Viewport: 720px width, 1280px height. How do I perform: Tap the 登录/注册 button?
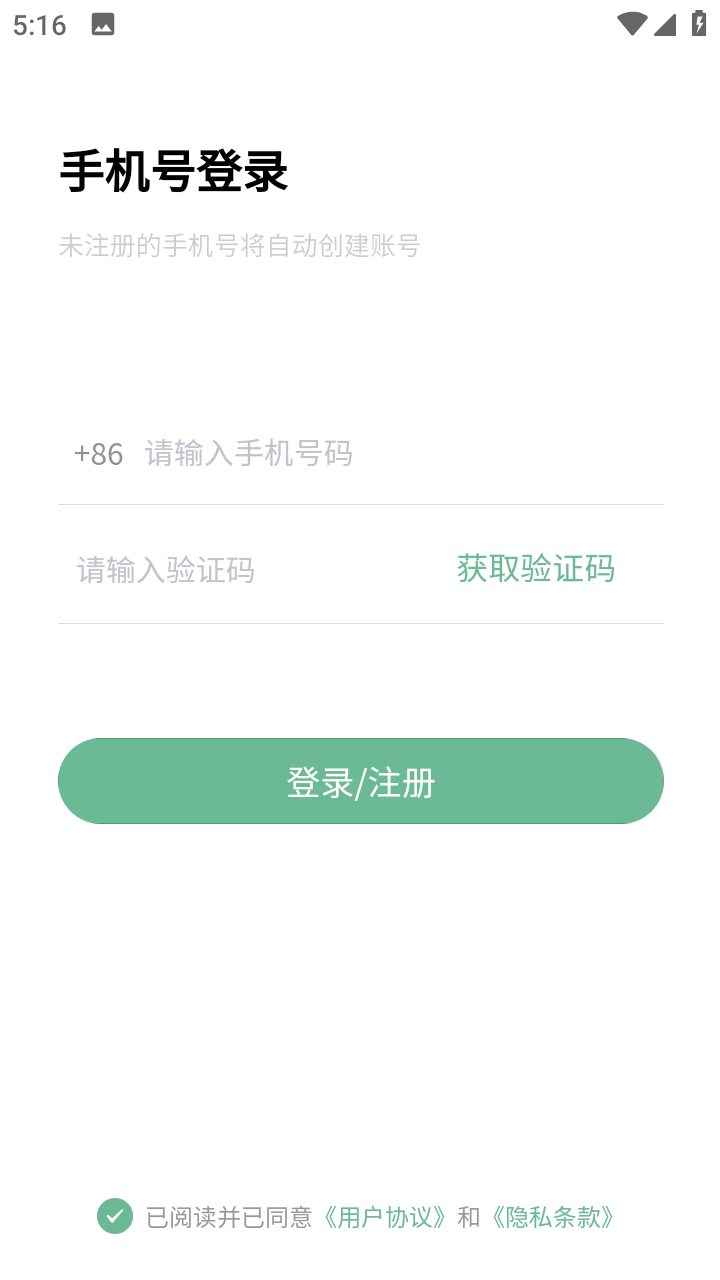(x=361, y=781)
